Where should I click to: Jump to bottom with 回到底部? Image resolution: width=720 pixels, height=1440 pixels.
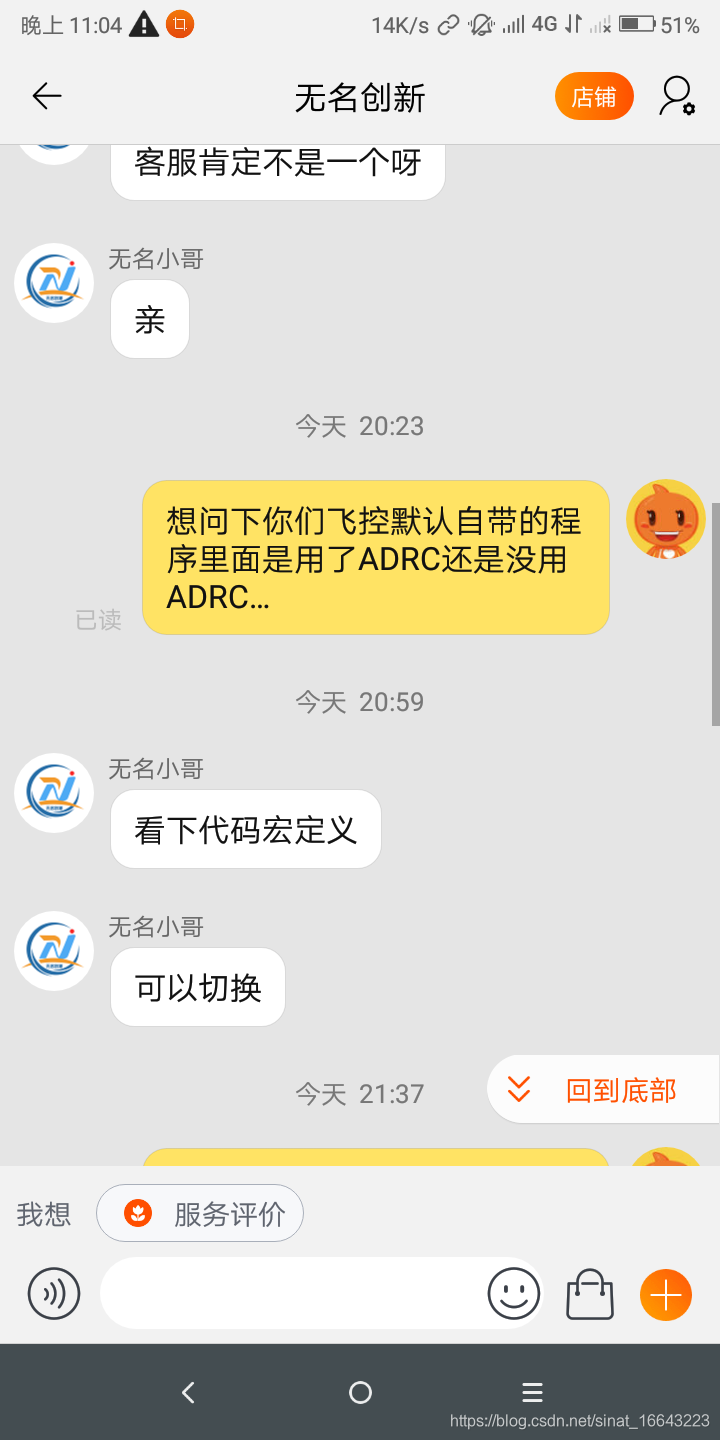603,1089
